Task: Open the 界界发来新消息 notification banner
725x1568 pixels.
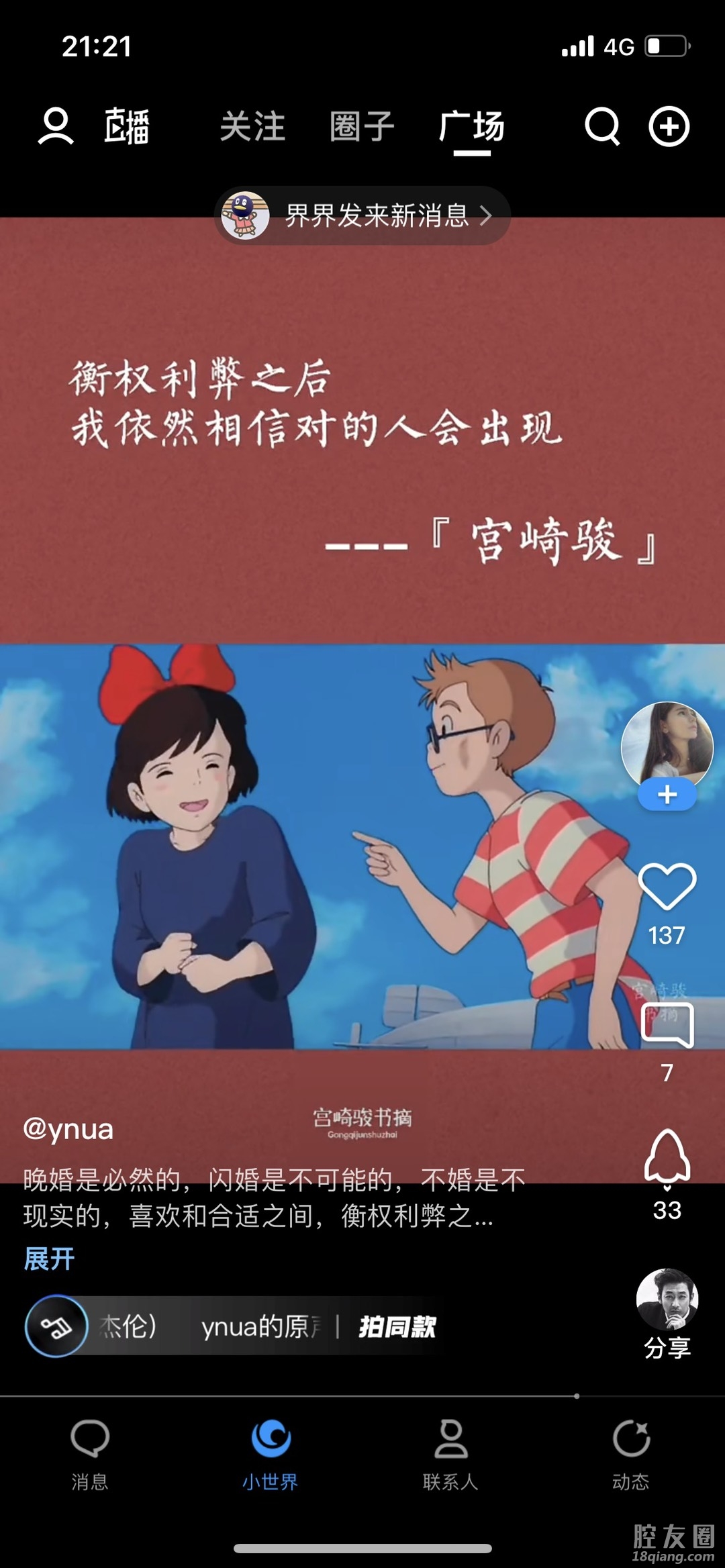Action: click(362, 215)
